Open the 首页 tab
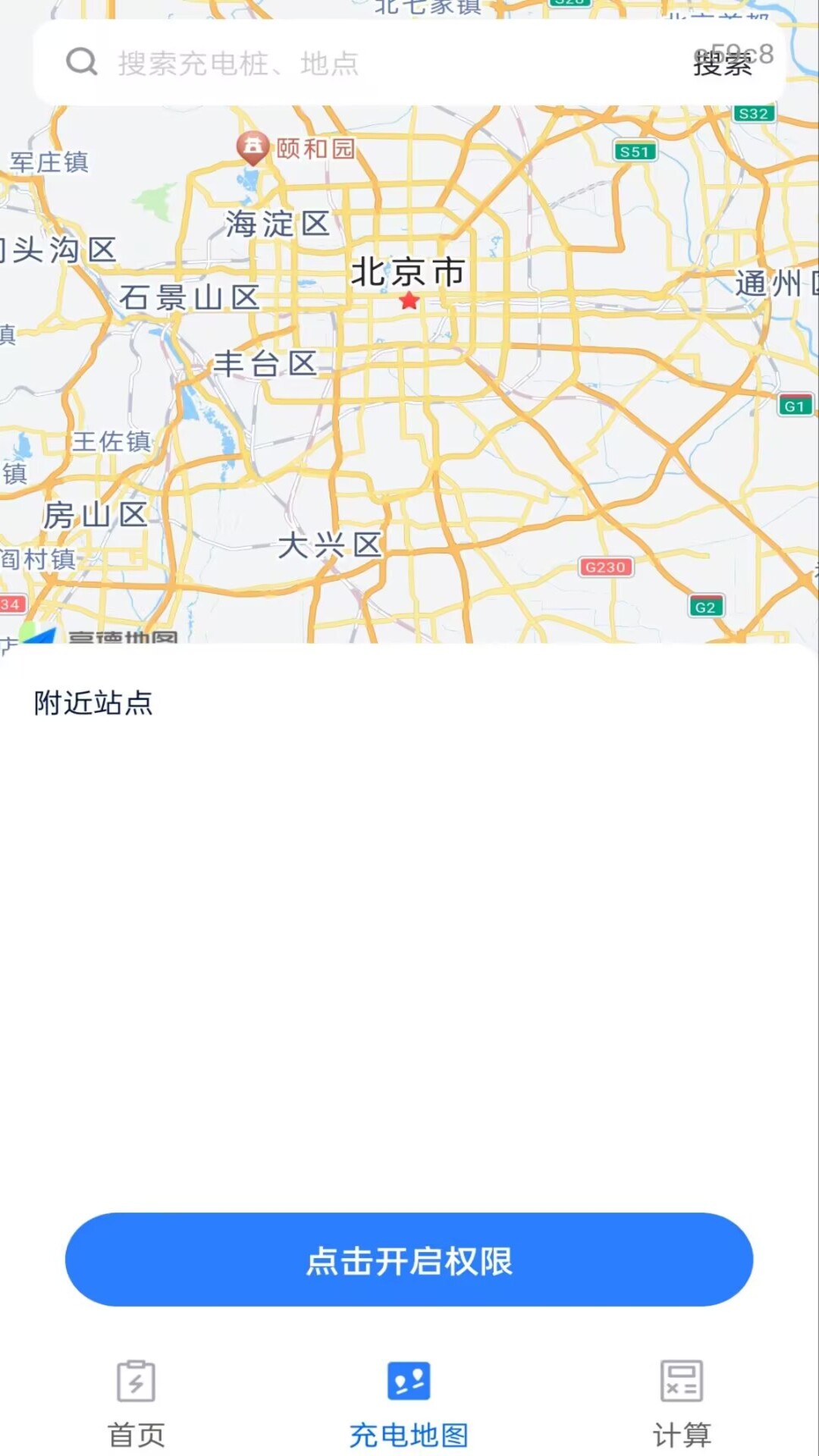Viewport: 819px width, 1456px height. tap(135, 1410)
